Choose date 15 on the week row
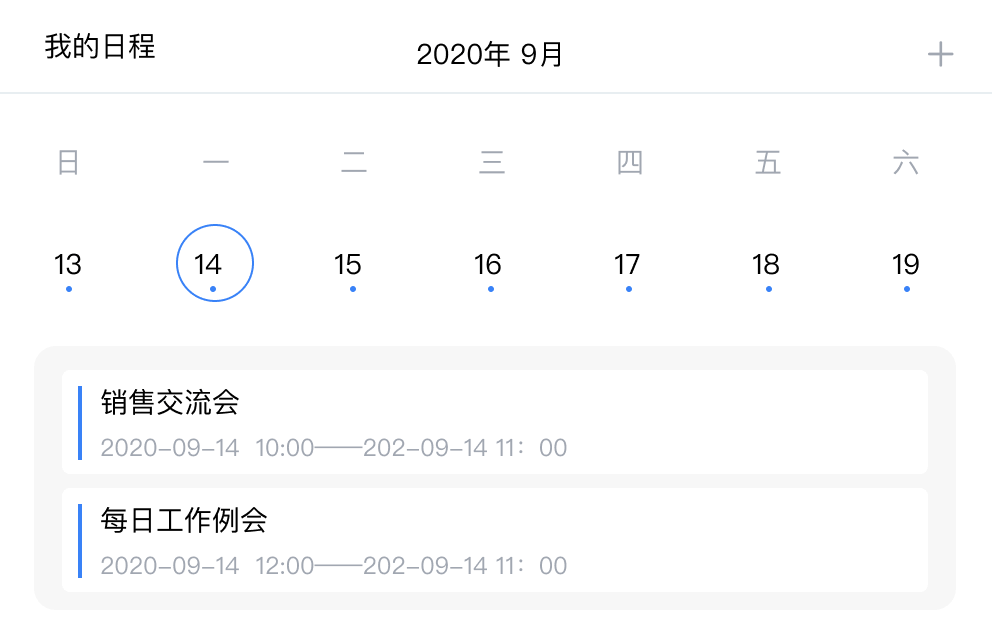 348,265
